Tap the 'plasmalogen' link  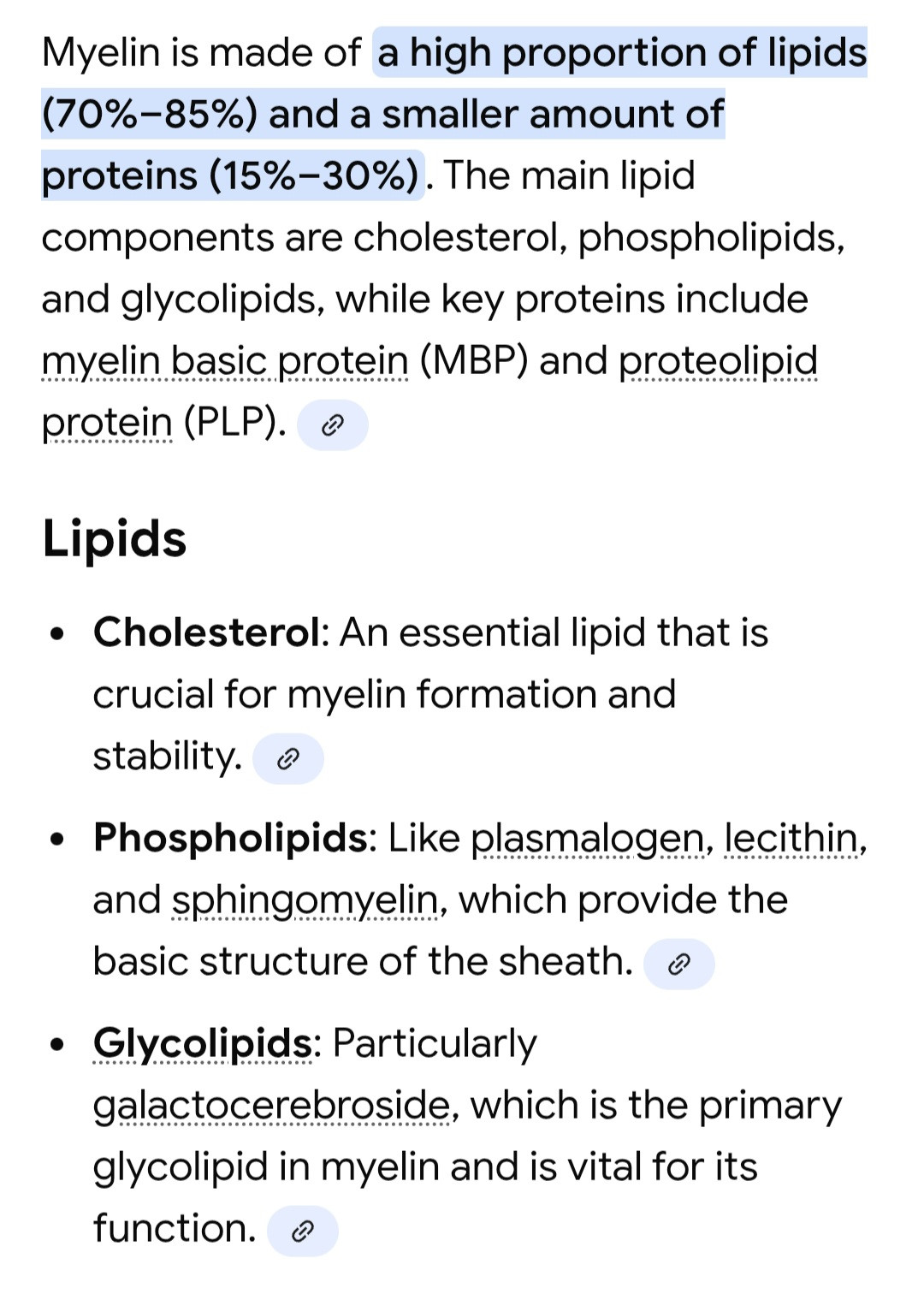(x=589, y=838)
